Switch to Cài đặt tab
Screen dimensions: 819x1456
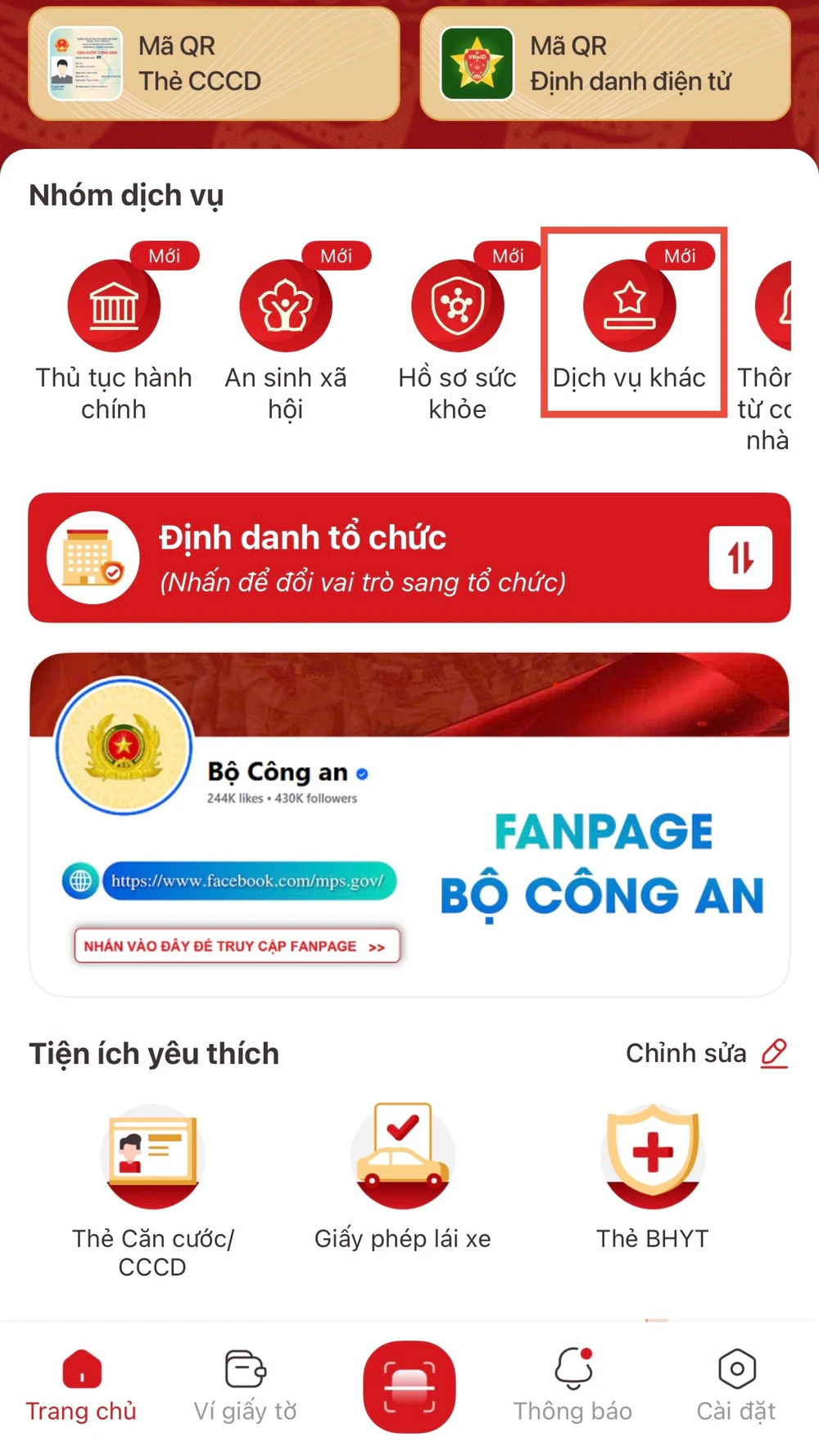736,1386
